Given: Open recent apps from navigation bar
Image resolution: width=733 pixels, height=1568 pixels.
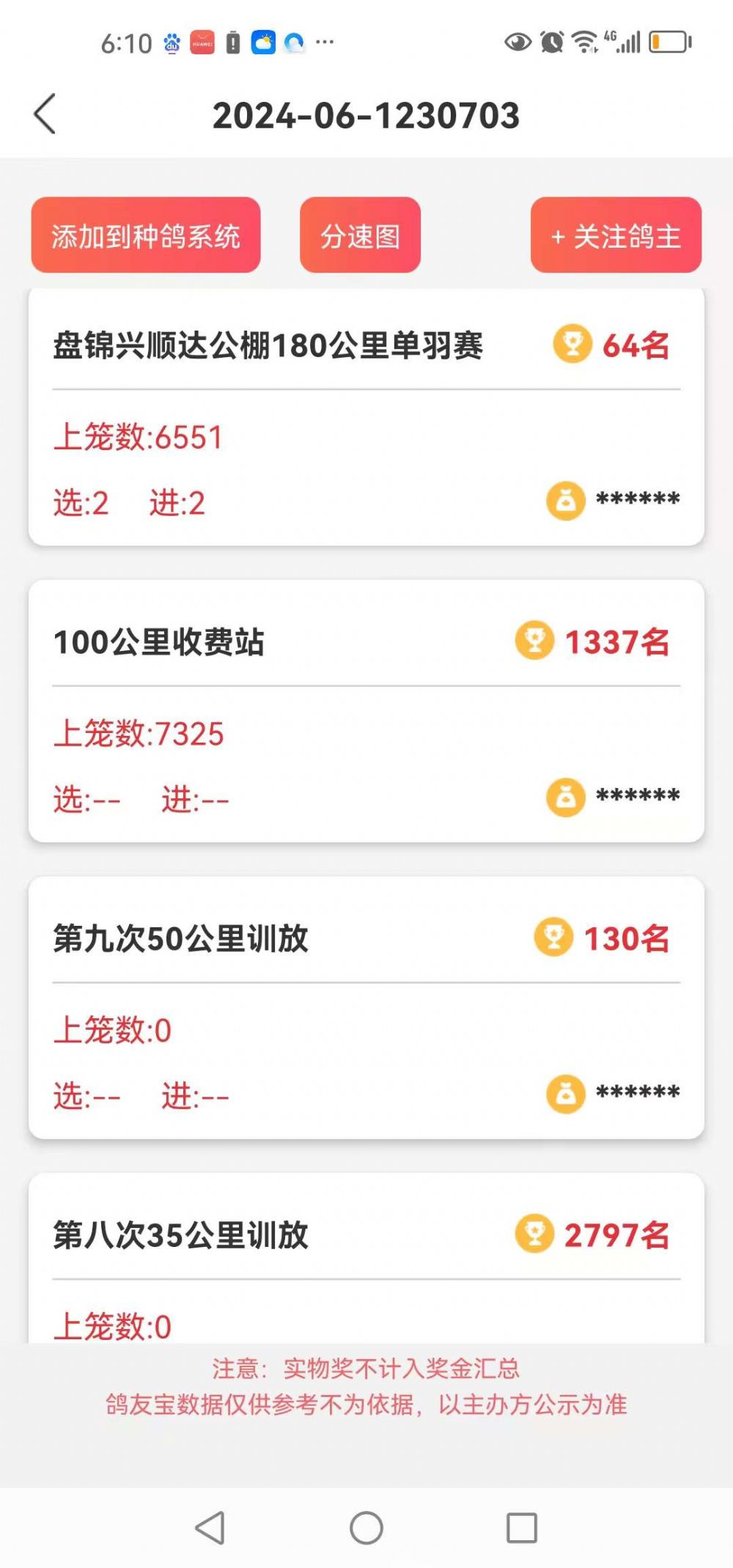Looking at the screenshot, I should pyautogui.click(x=522, y=1528).
